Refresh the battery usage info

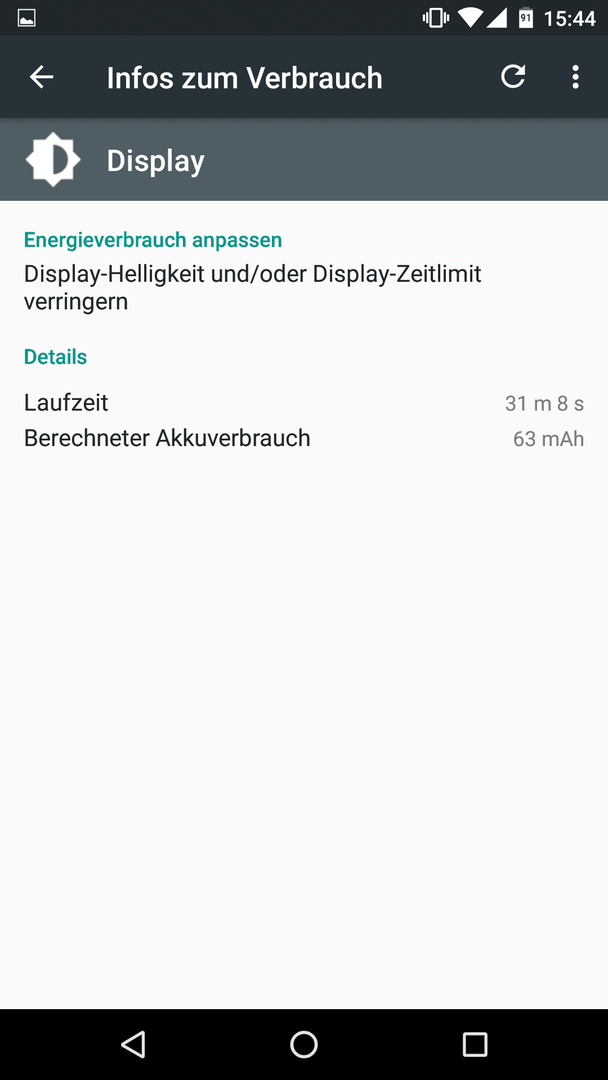513,76
